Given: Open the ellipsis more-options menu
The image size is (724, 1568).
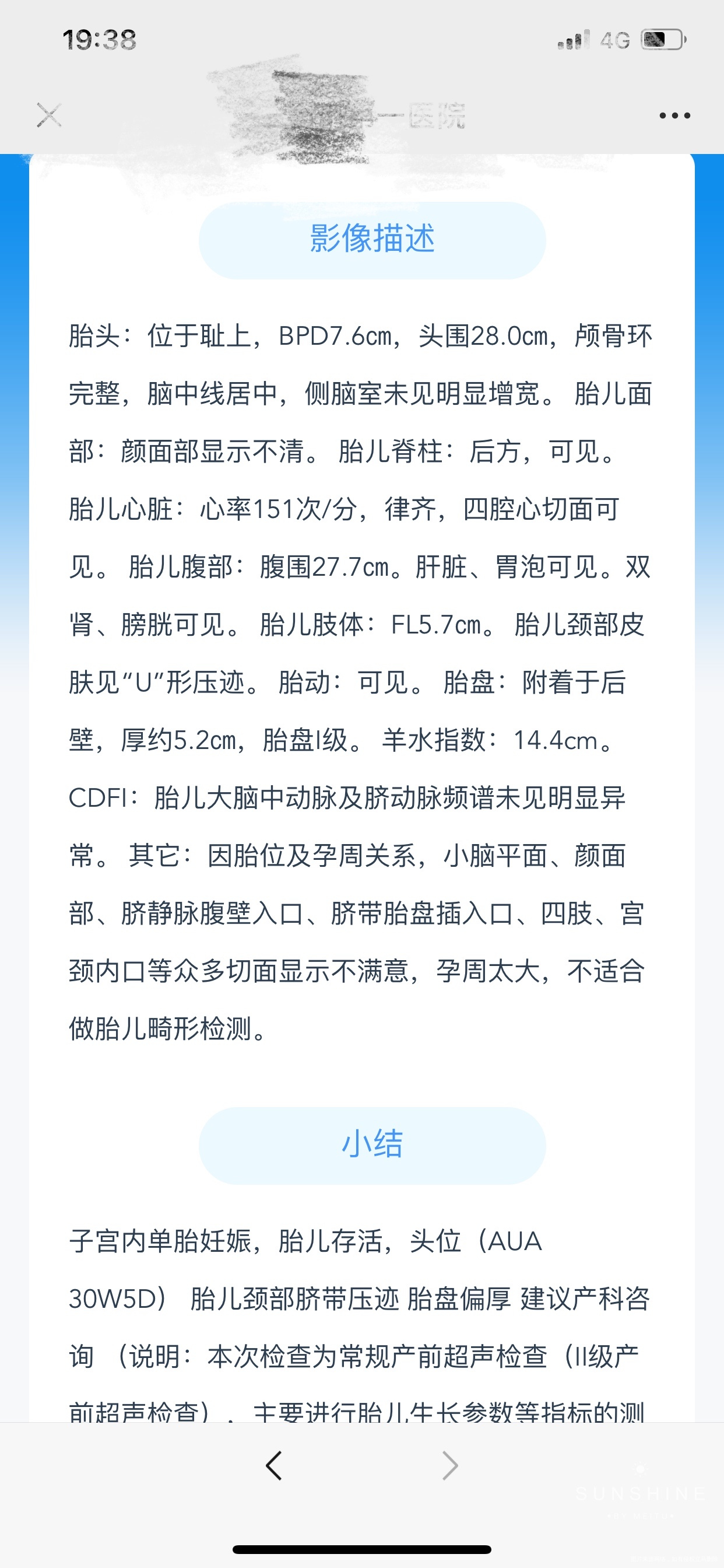Looking at the screenshot, I should point(674,114).
